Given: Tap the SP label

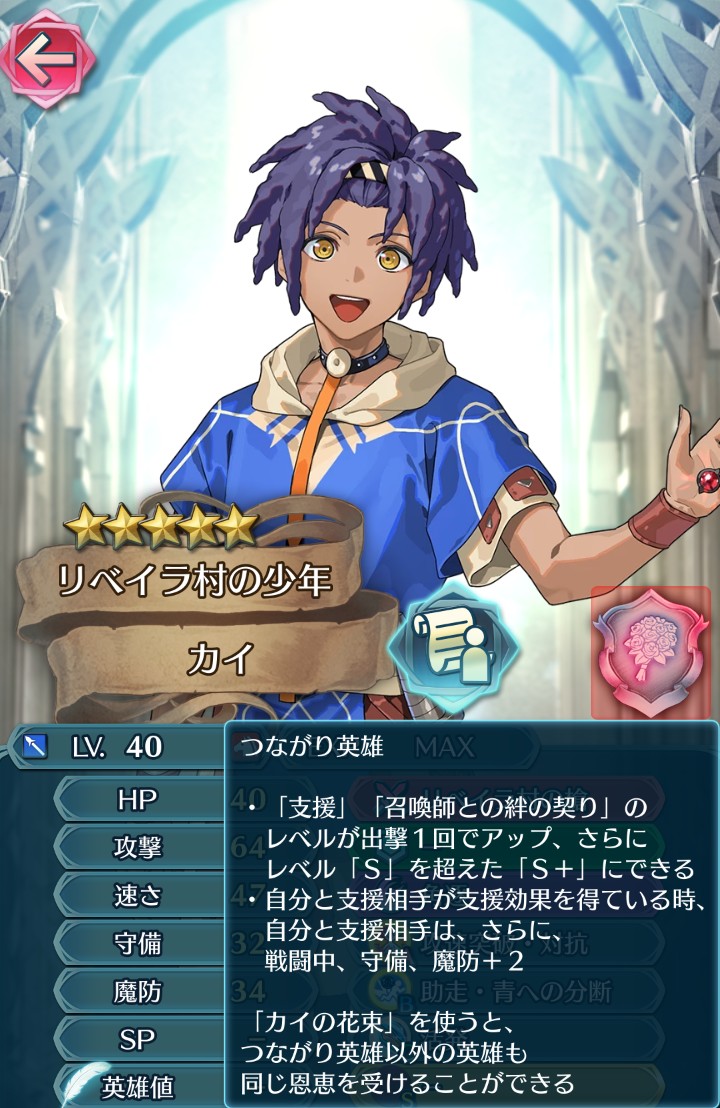Looking at the screenshot, I should (137, 1039).
